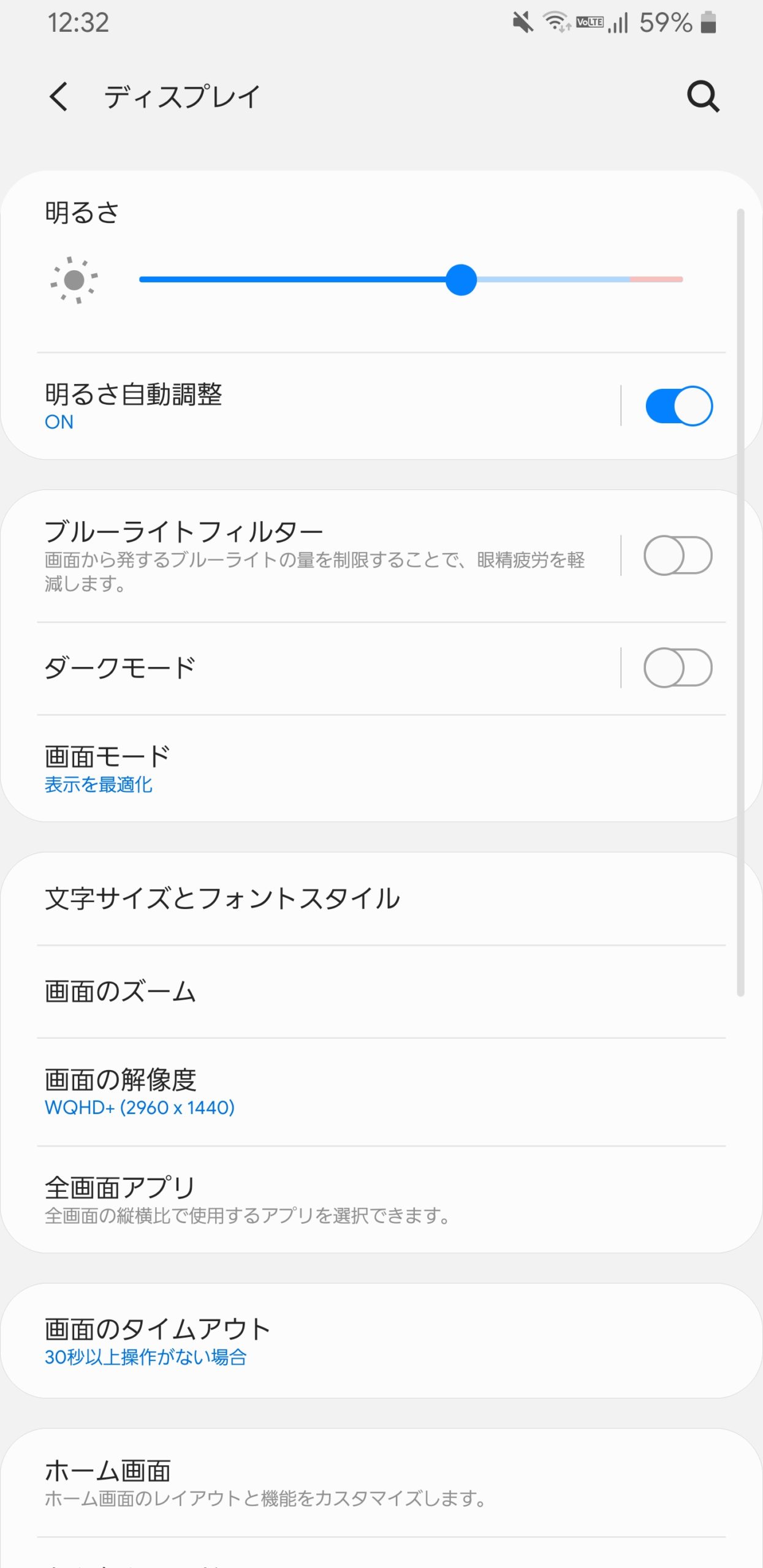Image resolution: width=763 pixels, height=1568 pixels.
Task: Open 全画面アプリ settings
Action: (x=368, y=1199)
